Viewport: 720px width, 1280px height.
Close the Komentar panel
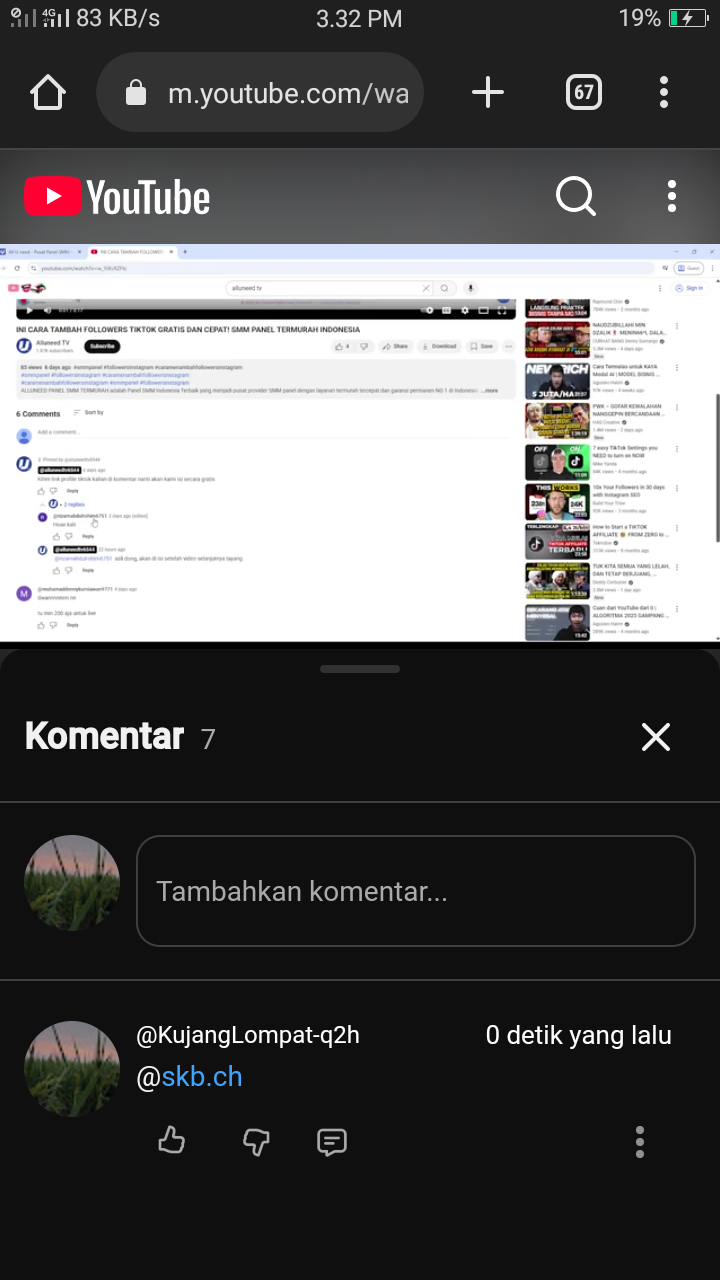(x=655, y=737)
